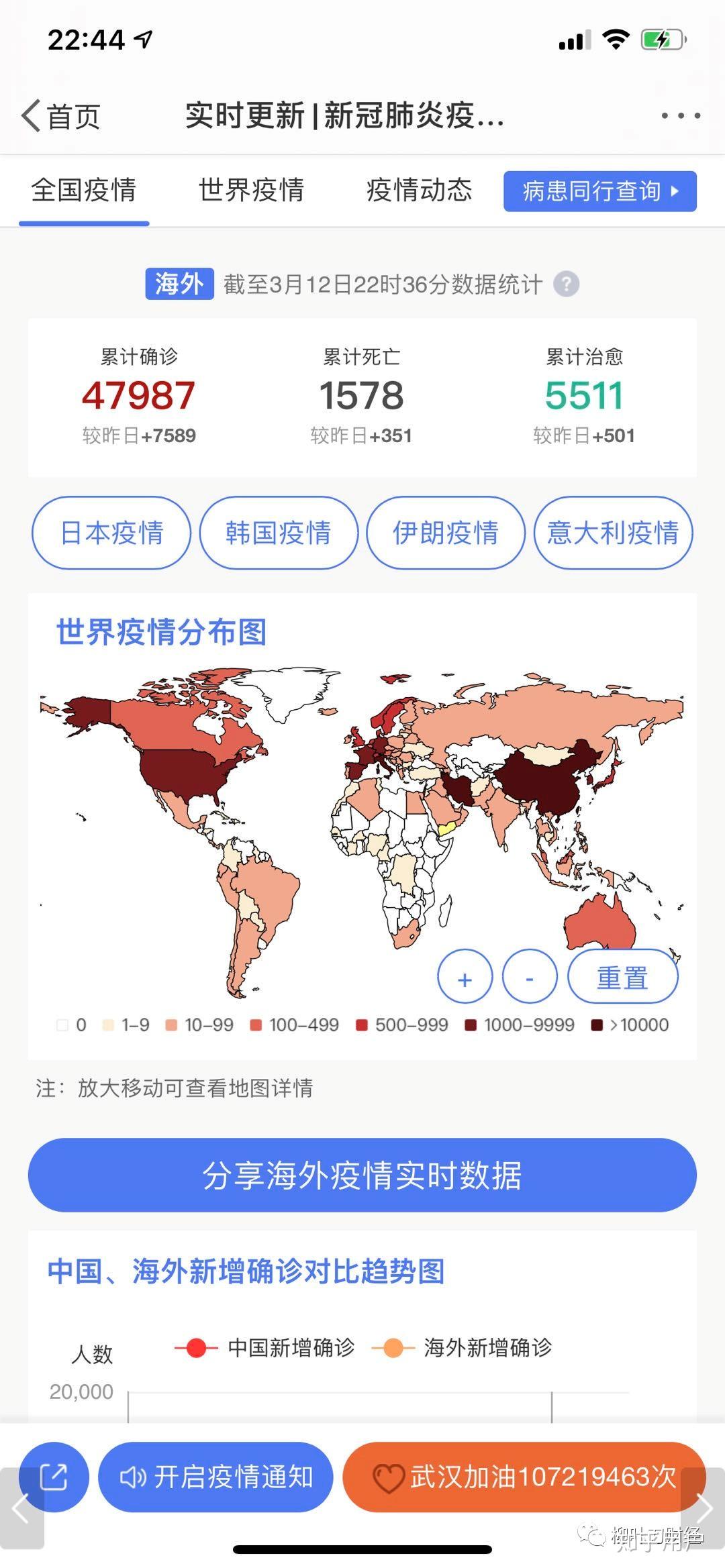725x1568 pixels.
Task: Tap the question mark help icon
Action: pos(566,284)
